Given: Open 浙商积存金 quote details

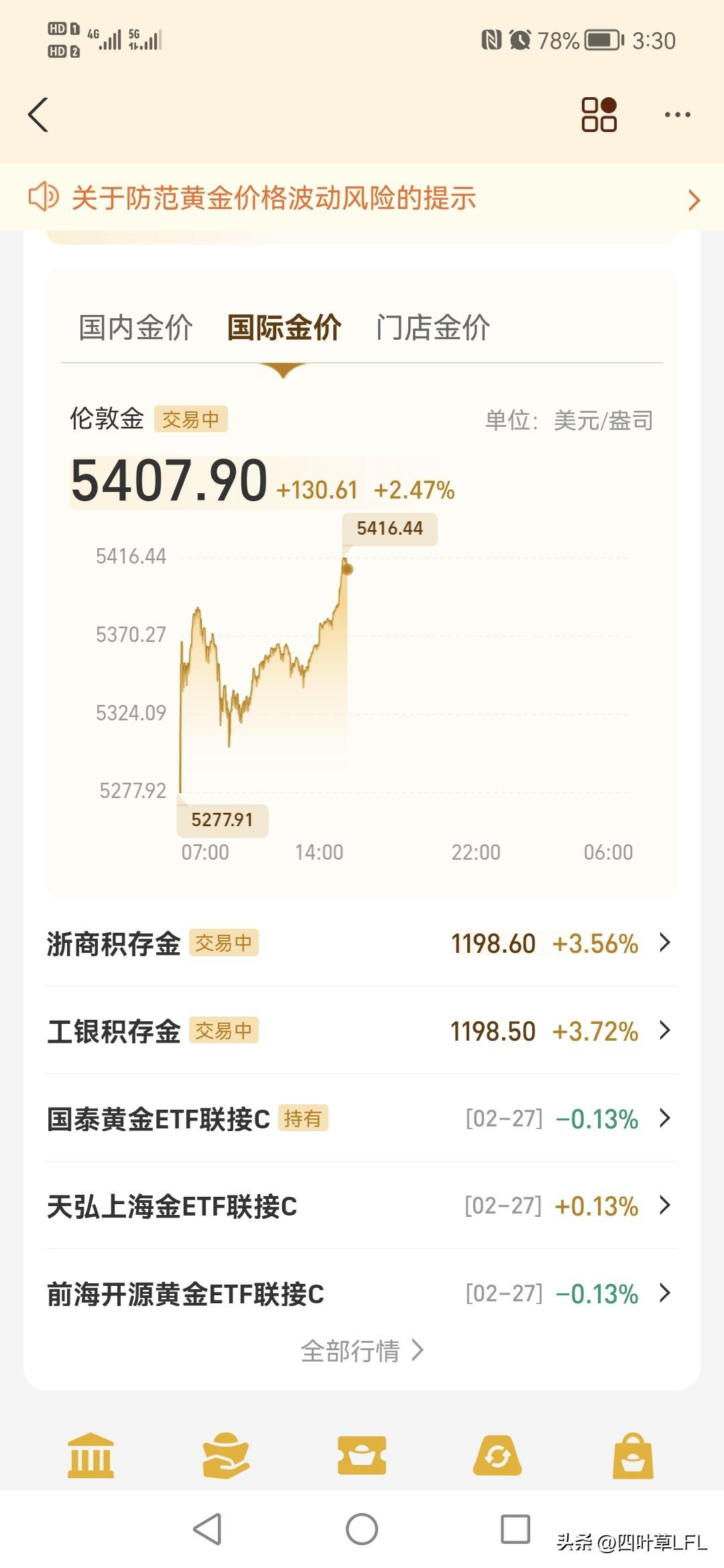Looking at the screenshot, I should 362,943.
